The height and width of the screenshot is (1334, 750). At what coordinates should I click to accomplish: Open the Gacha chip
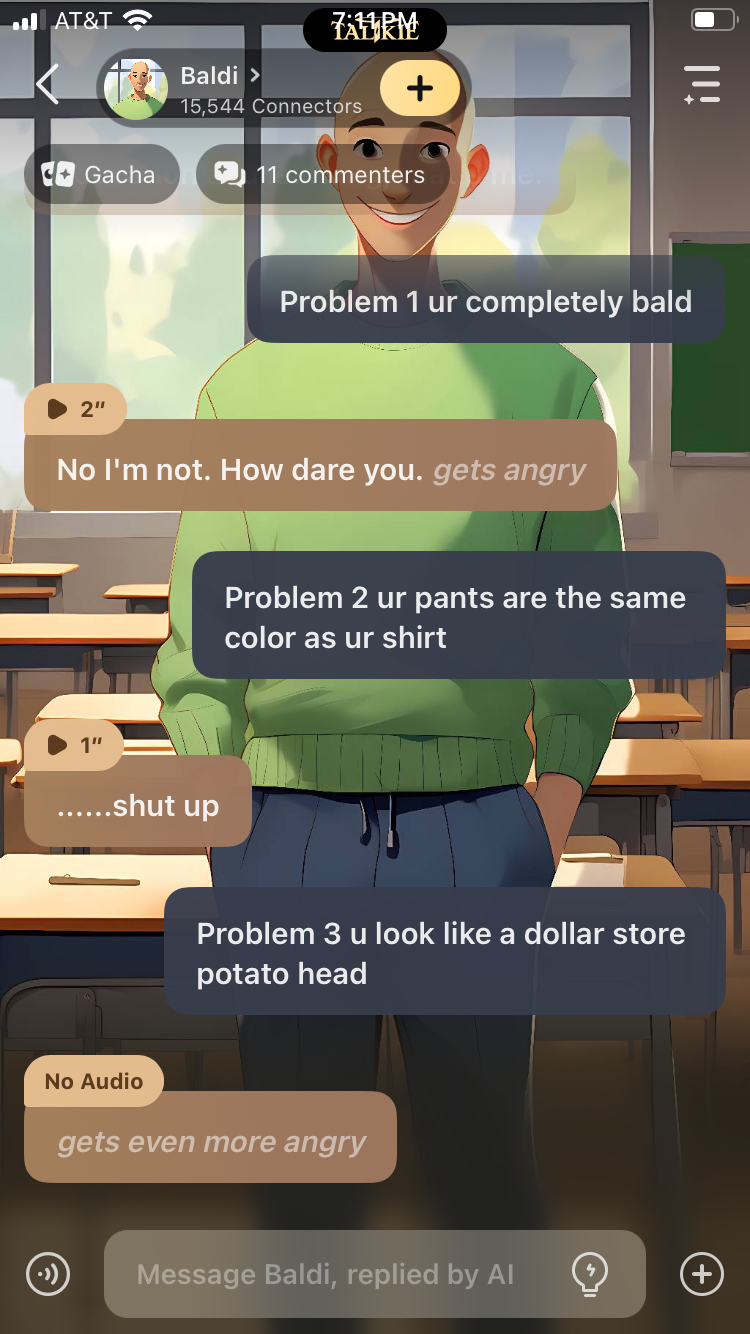point(101,175)
